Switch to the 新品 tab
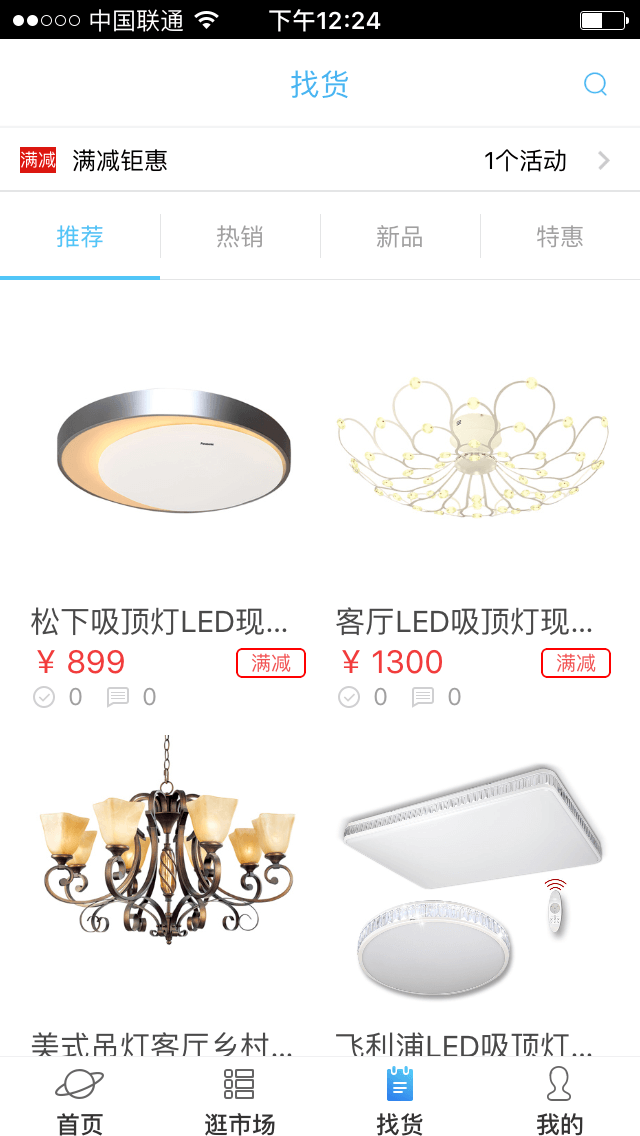The width and height of the screenshot is (640, 1136). click(x=400, y=237)
